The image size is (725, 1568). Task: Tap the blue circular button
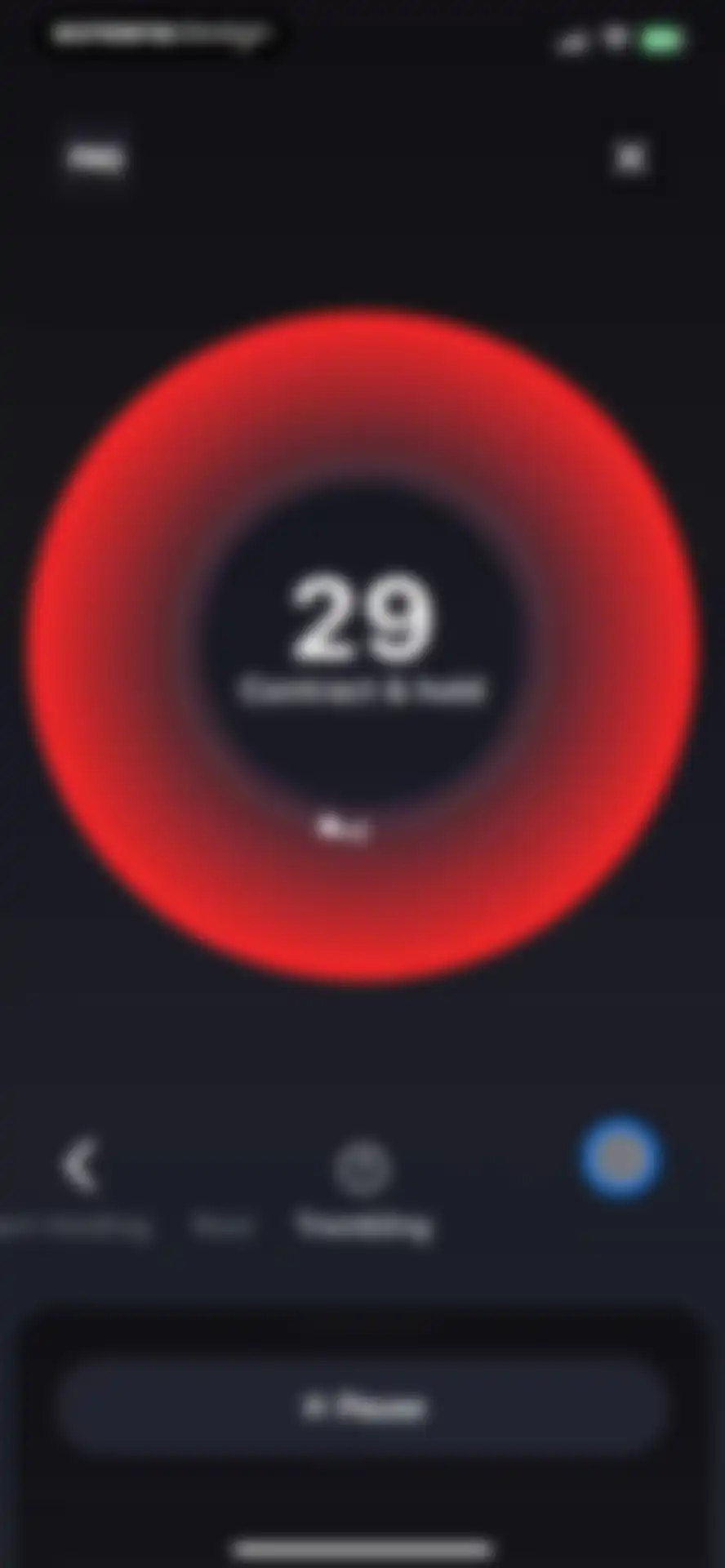[x=620, y=1158]
